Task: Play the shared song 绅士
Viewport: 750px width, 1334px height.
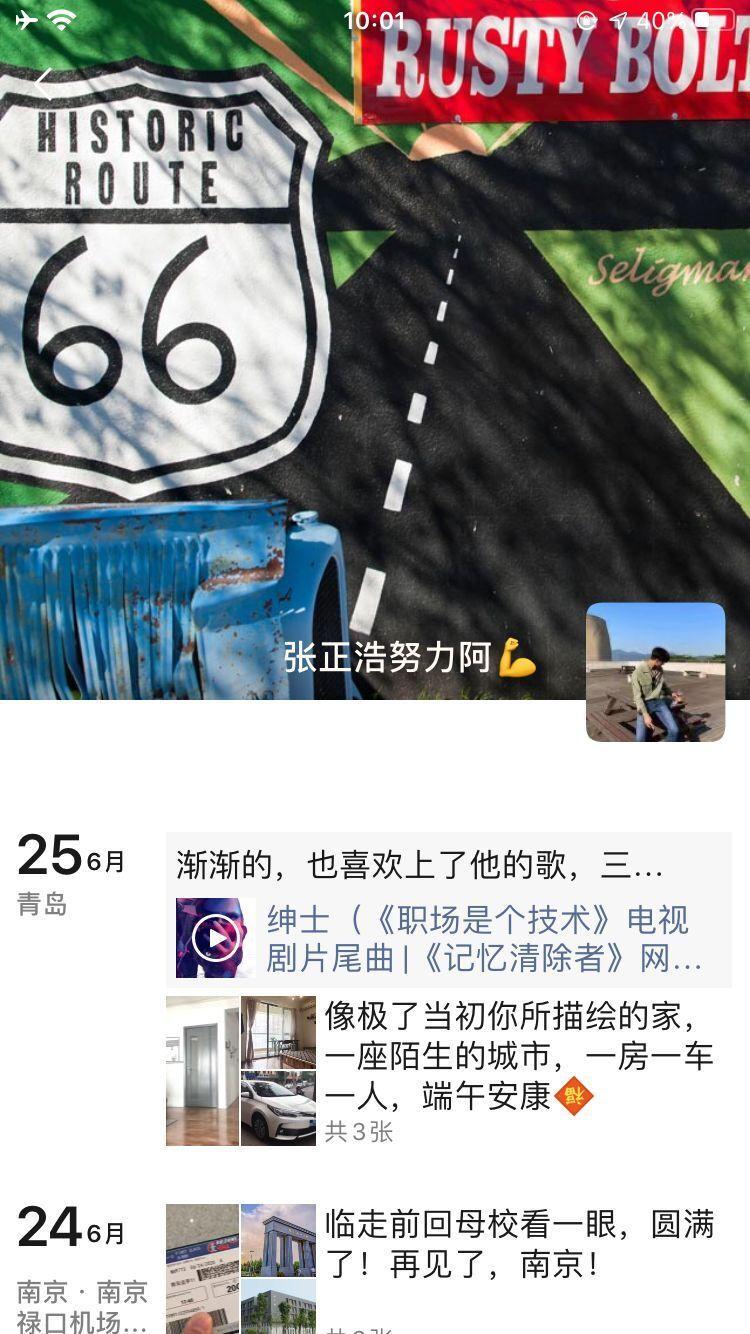Action: [x=216, y=938]
